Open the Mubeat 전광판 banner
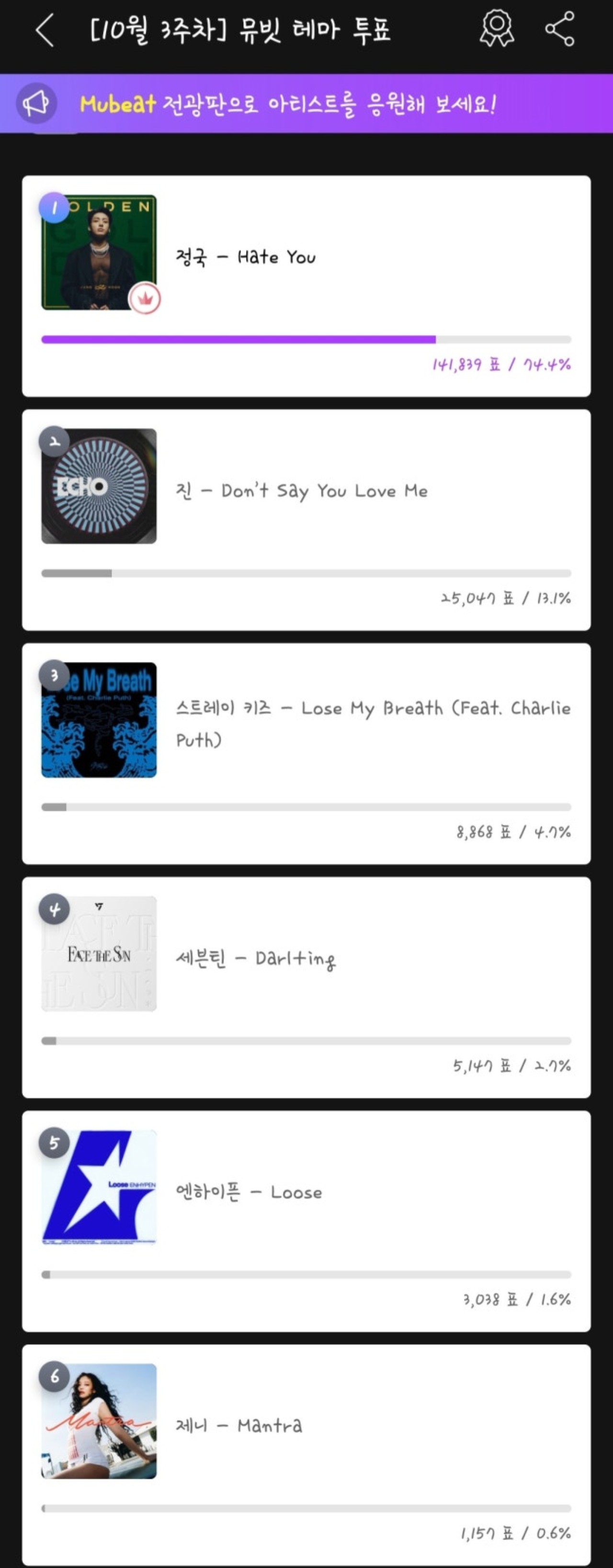This screenshot has width=613, height=1568. point(306,104)
